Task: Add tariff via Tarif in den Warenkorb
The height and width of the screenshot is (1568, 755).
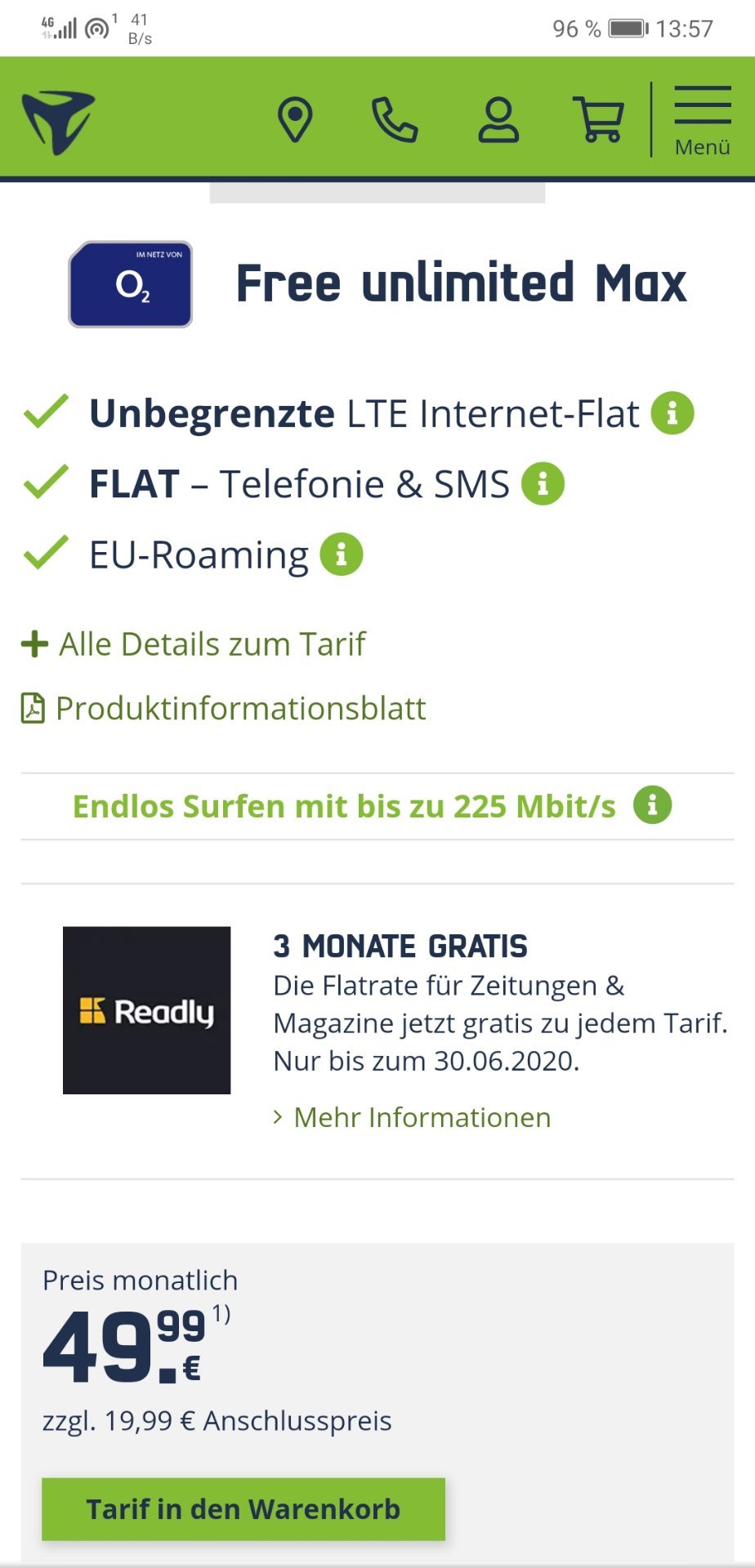Action: pos(243,1509)
